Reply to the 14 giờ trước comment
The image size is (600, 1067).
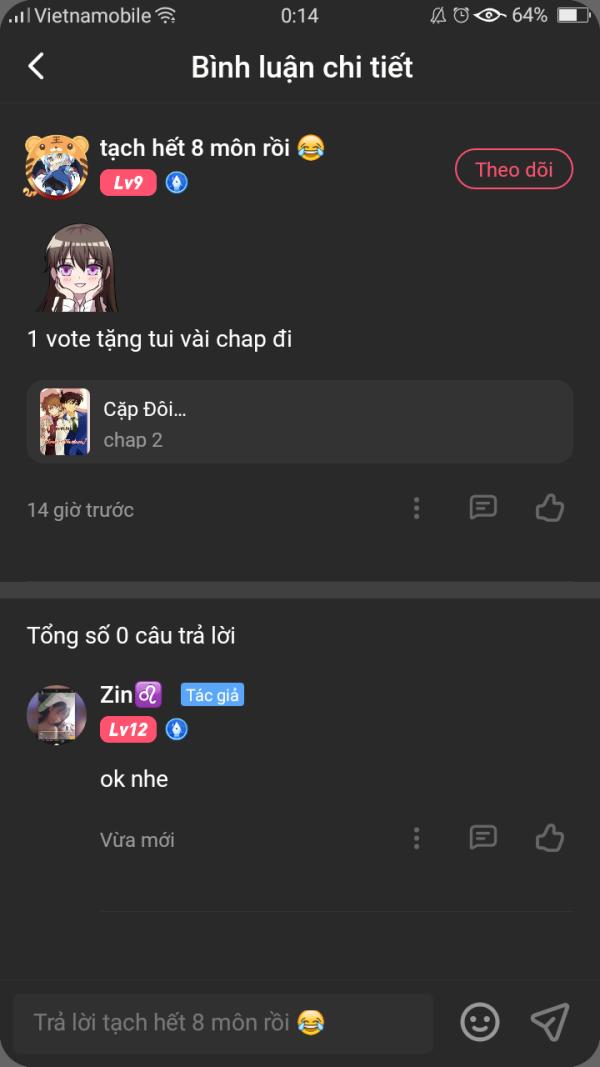tap(483, 508)
